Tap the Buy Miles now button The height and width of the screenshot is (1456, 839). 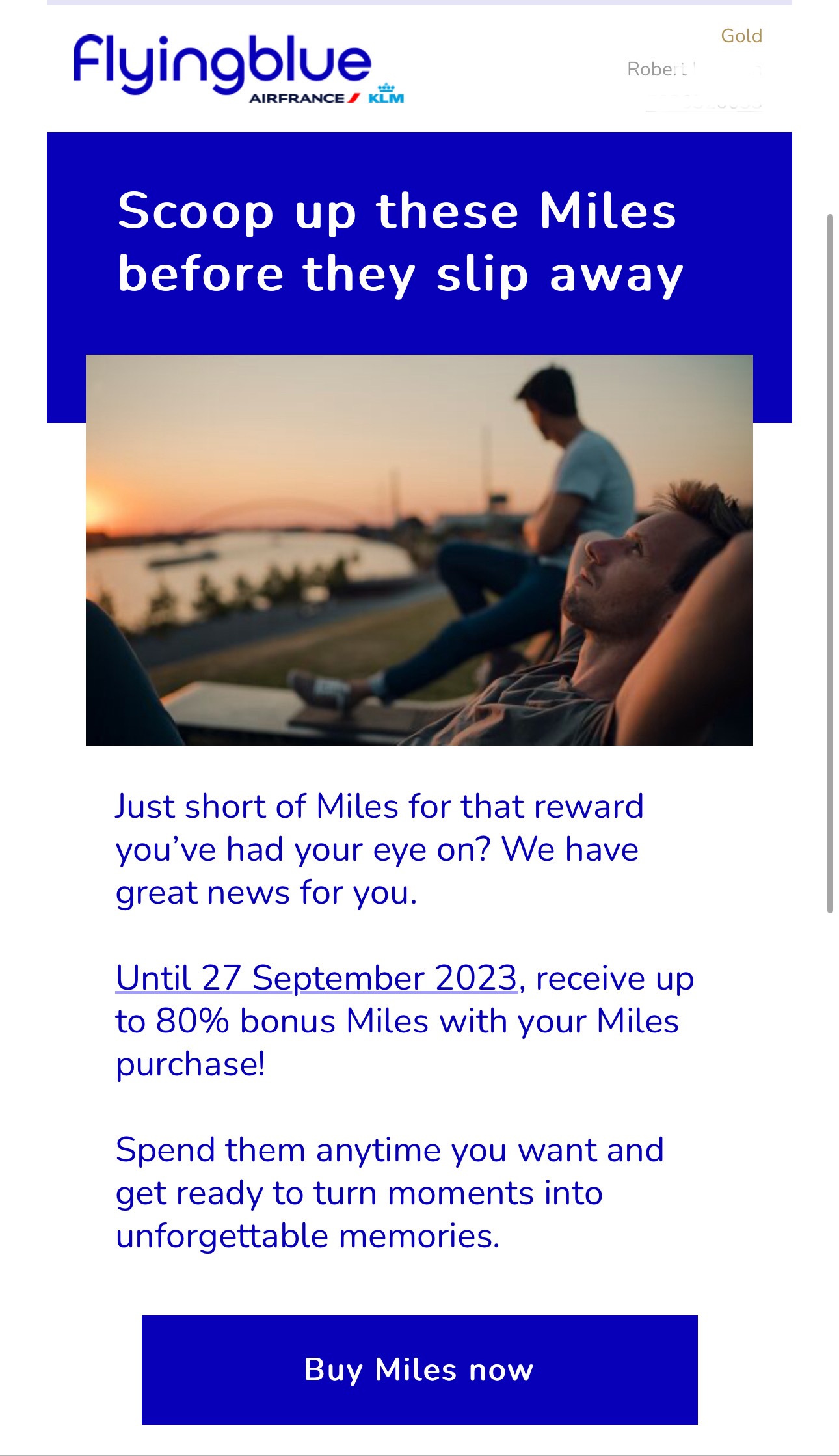pyautogui.click(x=419, y=1369)
